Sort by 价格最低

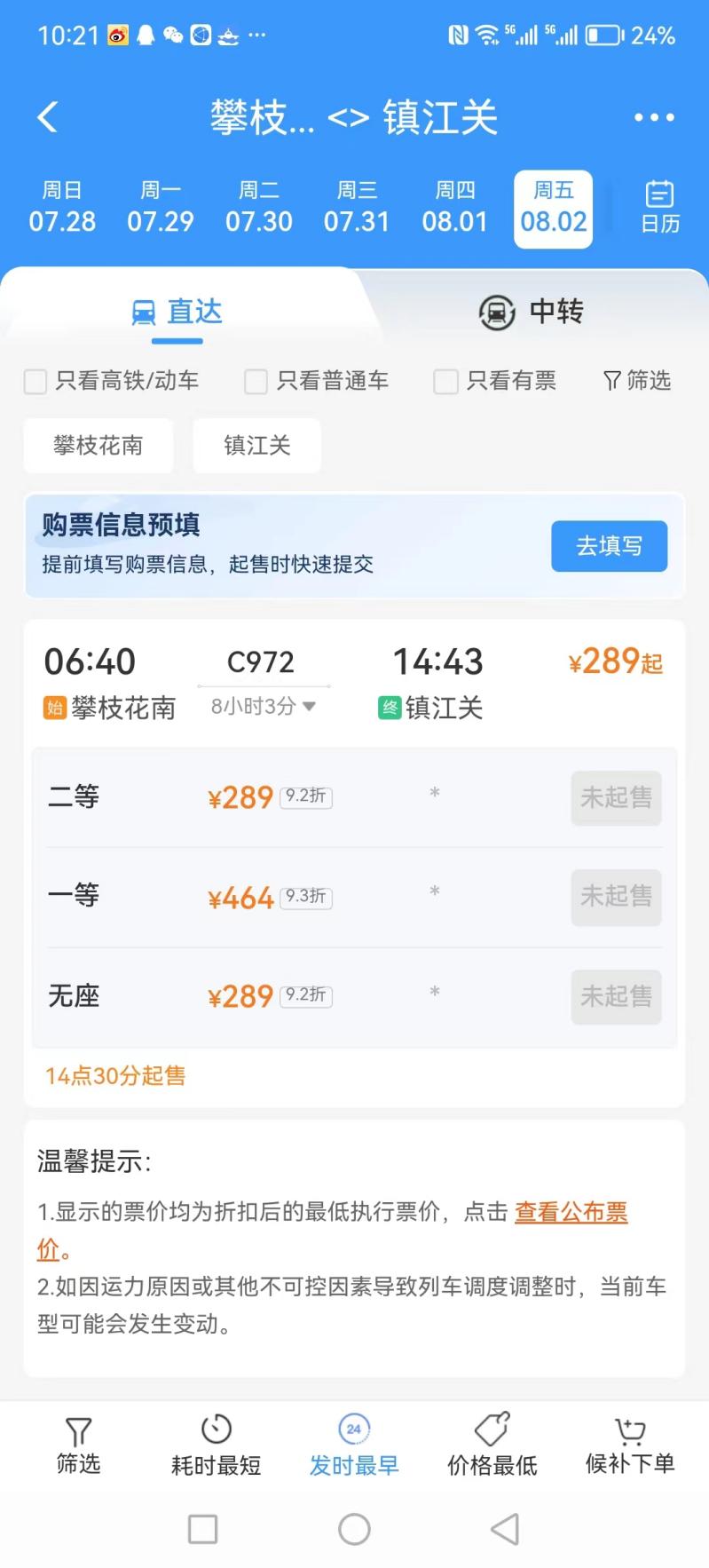pos(492,1445)
